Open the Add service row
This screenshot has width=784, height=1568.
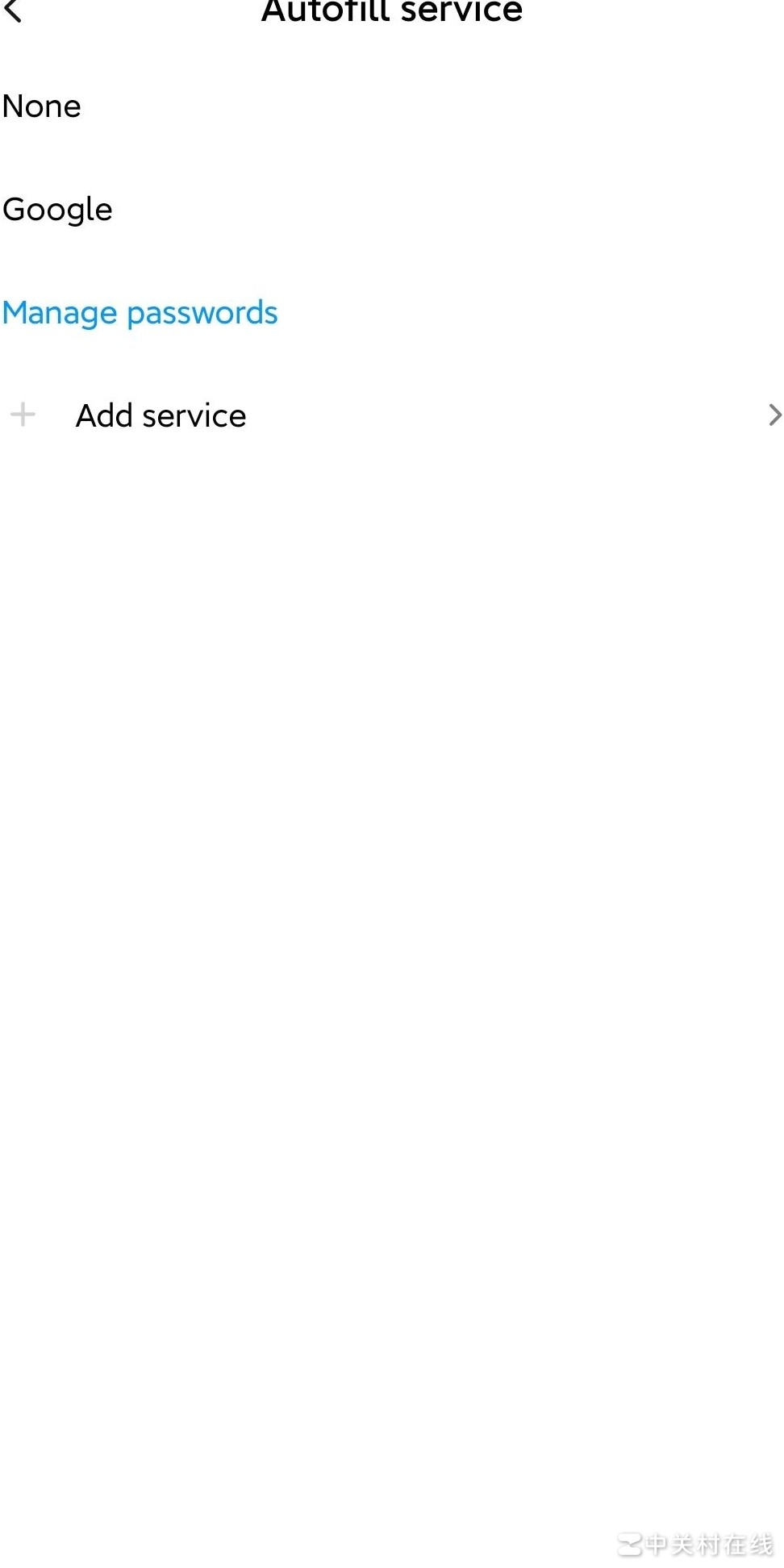pos(392,415)
